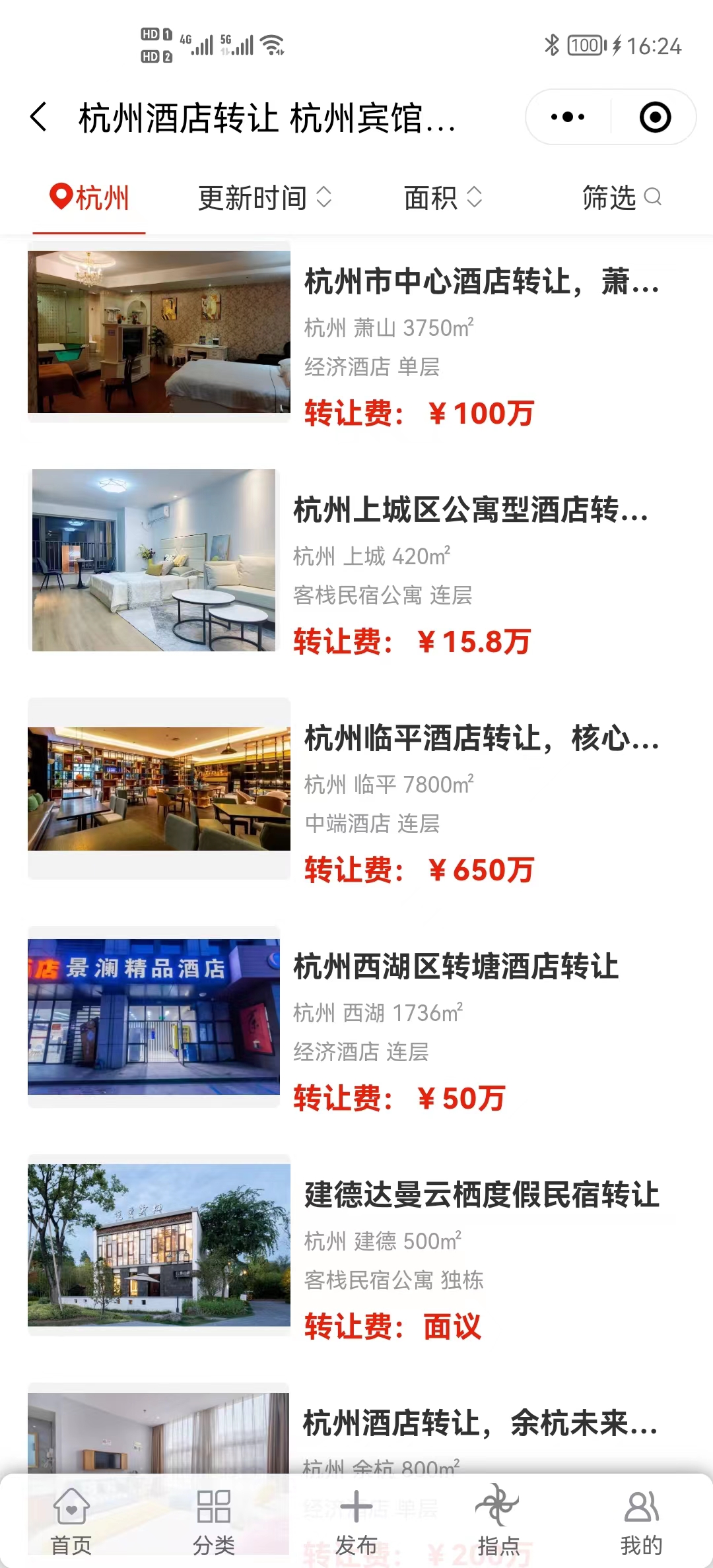
Task: Sort listings by 面积
Action: pos(442,197)
